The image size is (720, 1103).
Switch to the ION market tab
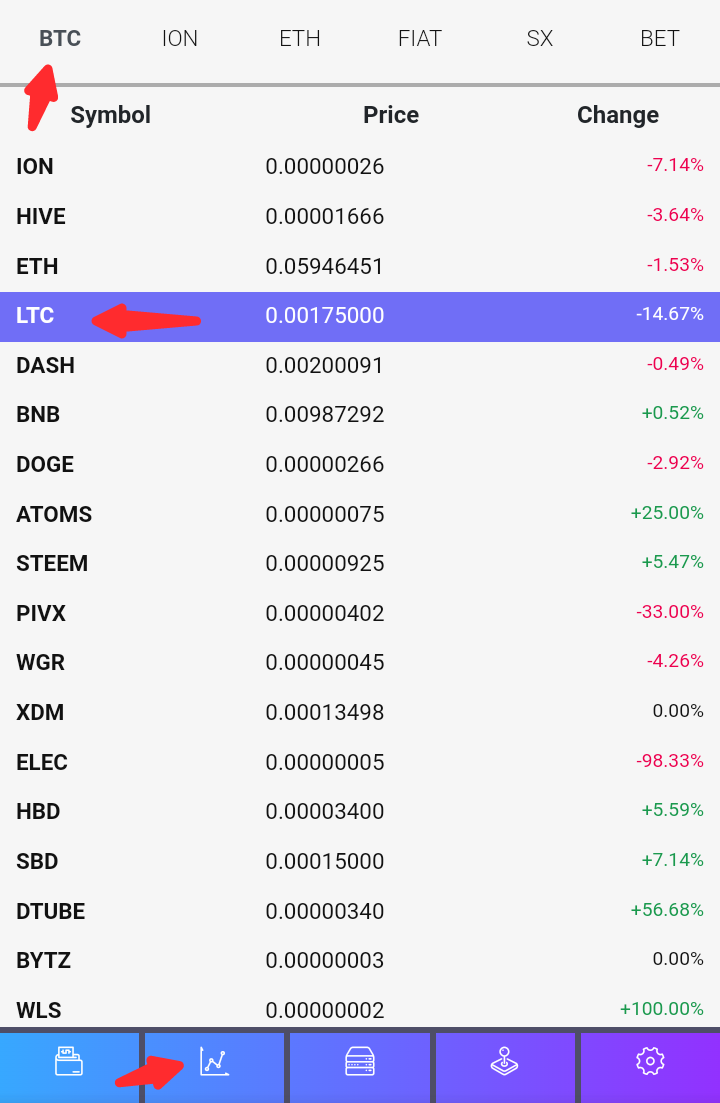pos(179,39)
